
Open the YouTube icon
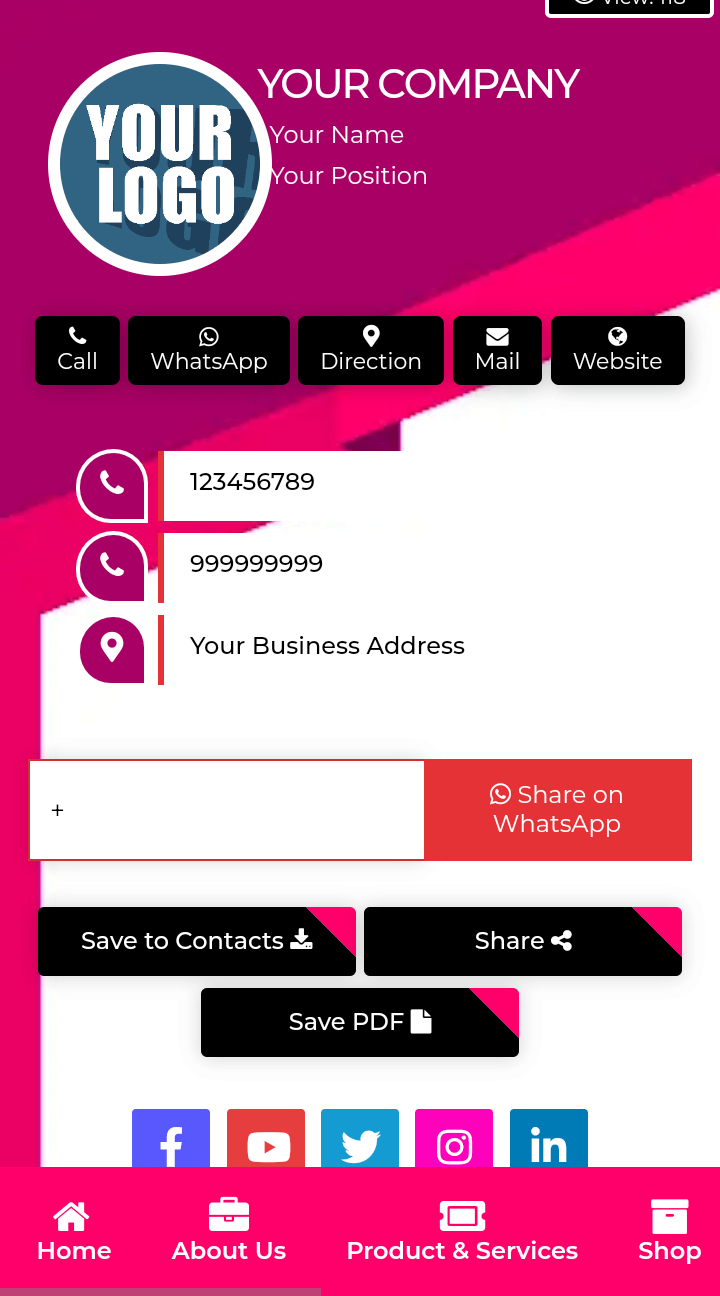point(266,1142)
